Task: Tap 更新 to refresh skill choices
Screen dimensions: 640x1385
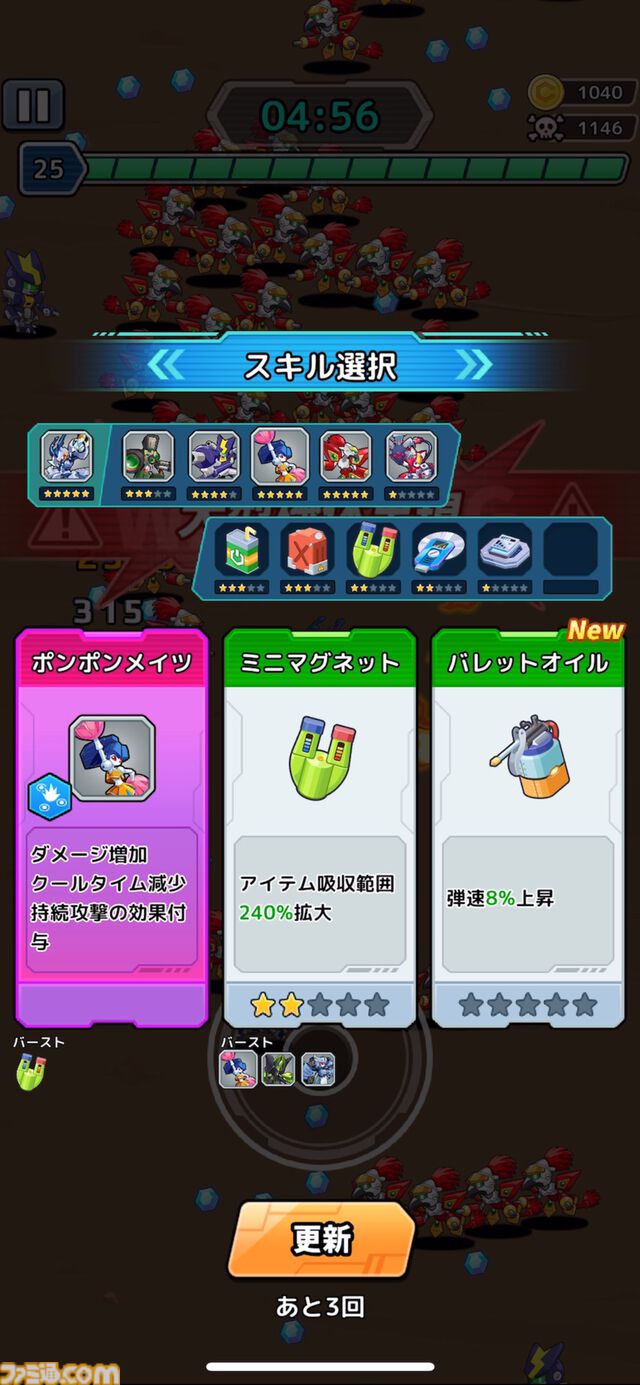Action: (x=321, y=1239)
